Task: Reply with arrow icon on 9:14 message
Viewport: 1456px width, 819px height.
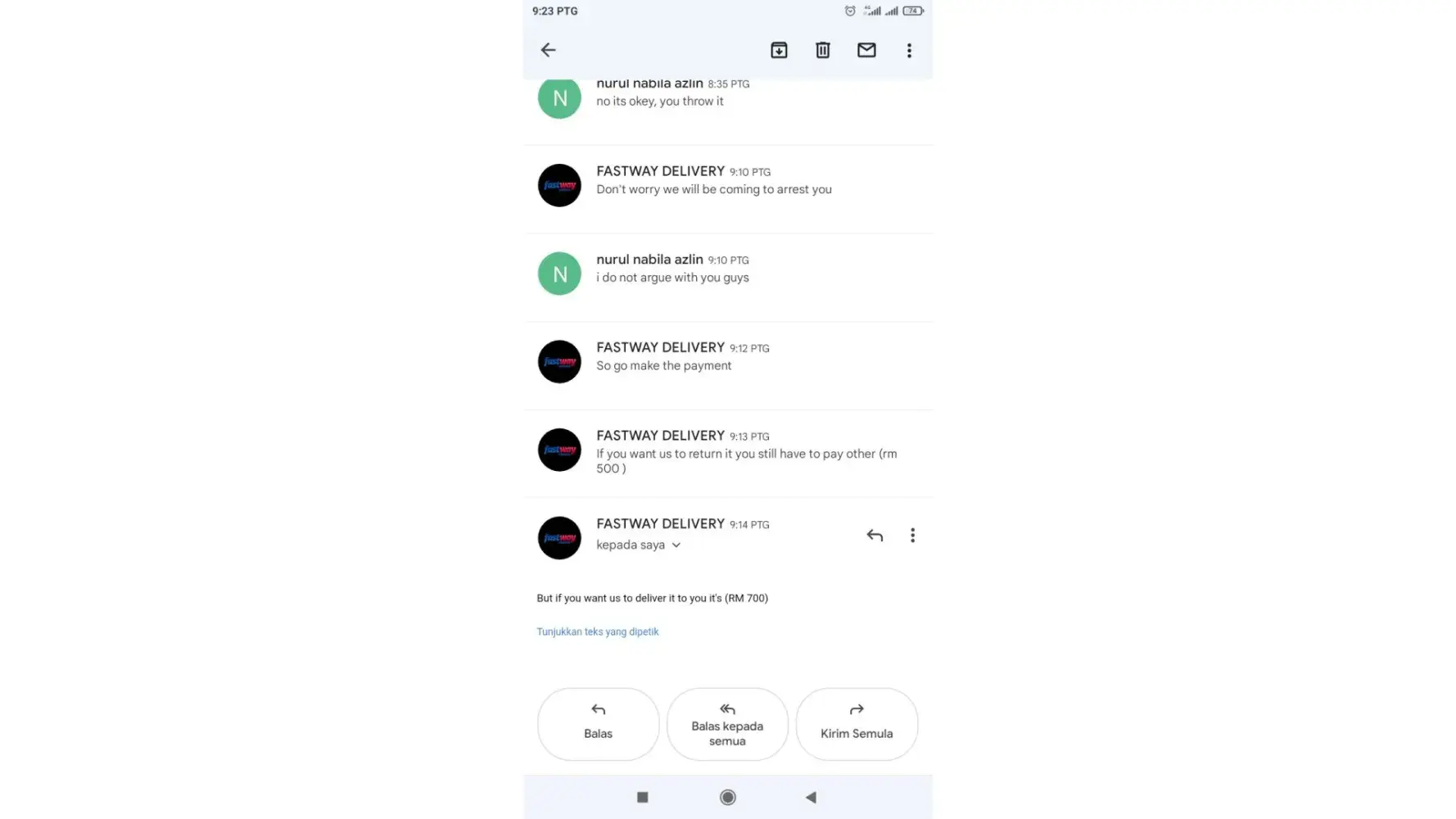Action: (x=875, y=536)
